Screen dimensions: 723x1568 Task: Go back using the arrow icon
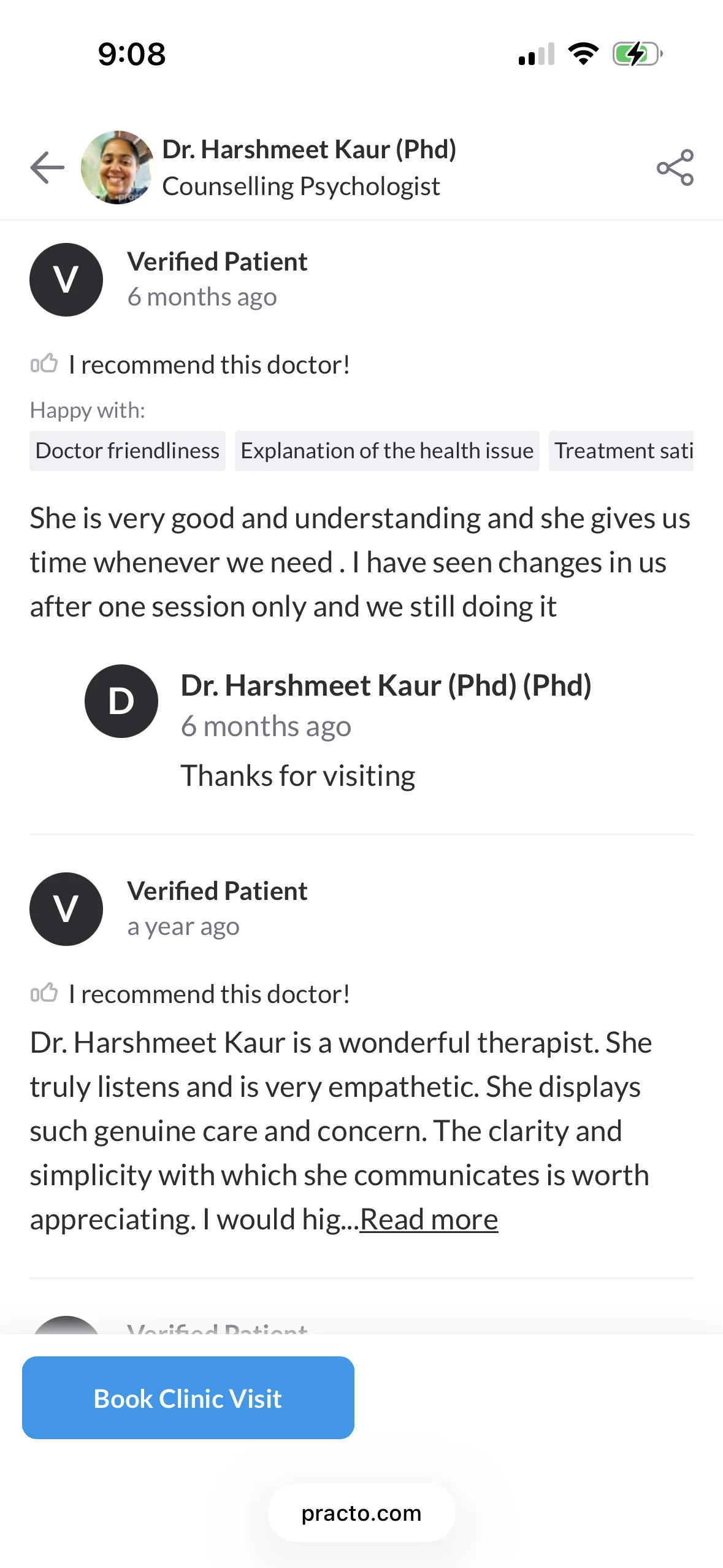[47, 167]
